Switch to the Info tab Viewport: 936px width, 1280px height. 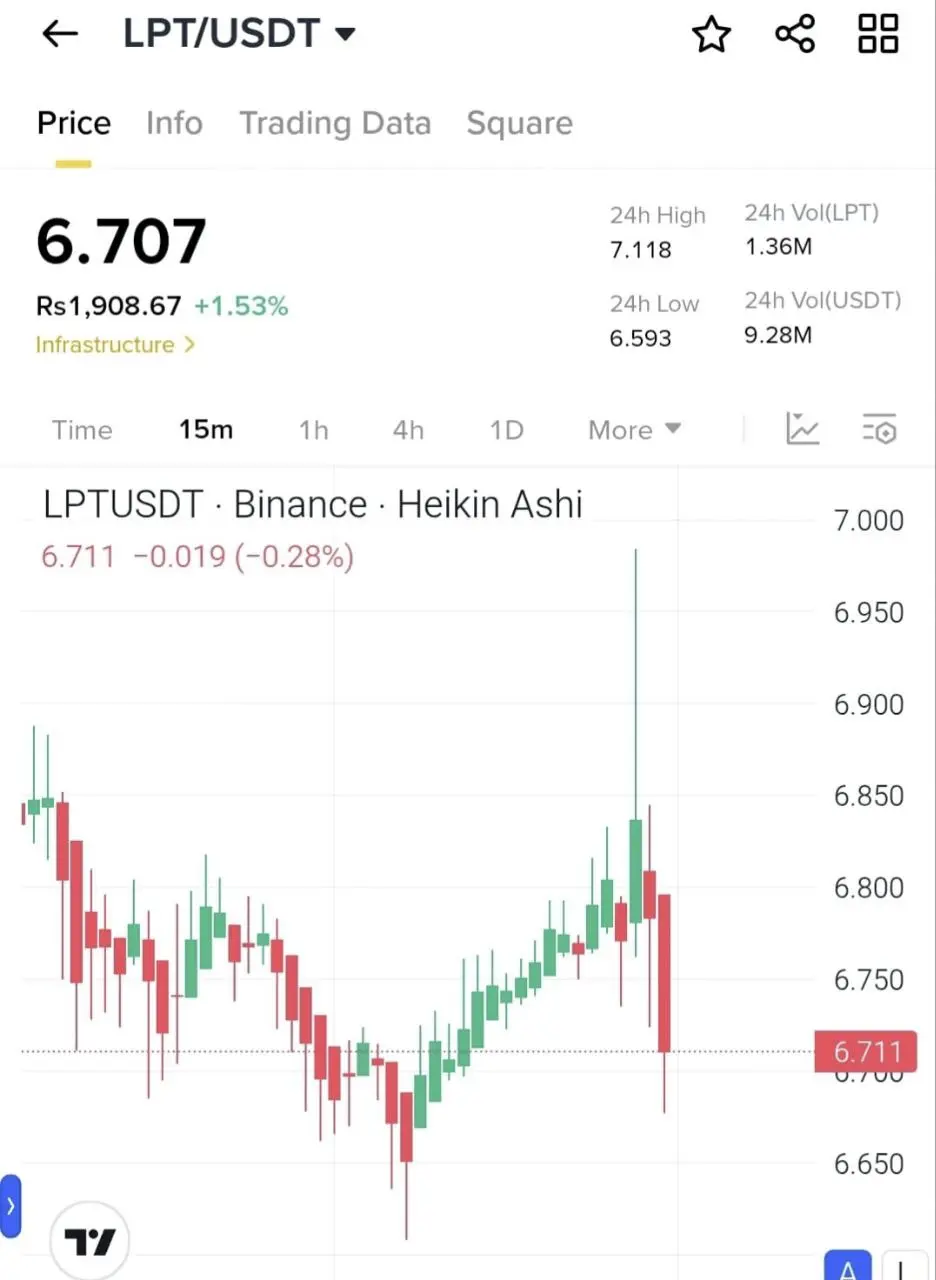(174, 123)
